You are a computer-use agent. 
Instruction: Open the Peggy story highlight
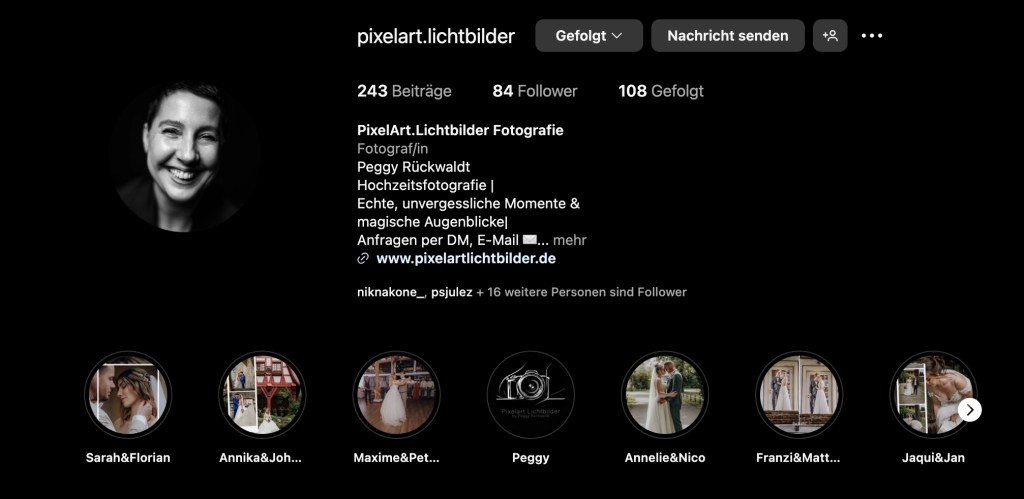530,394
